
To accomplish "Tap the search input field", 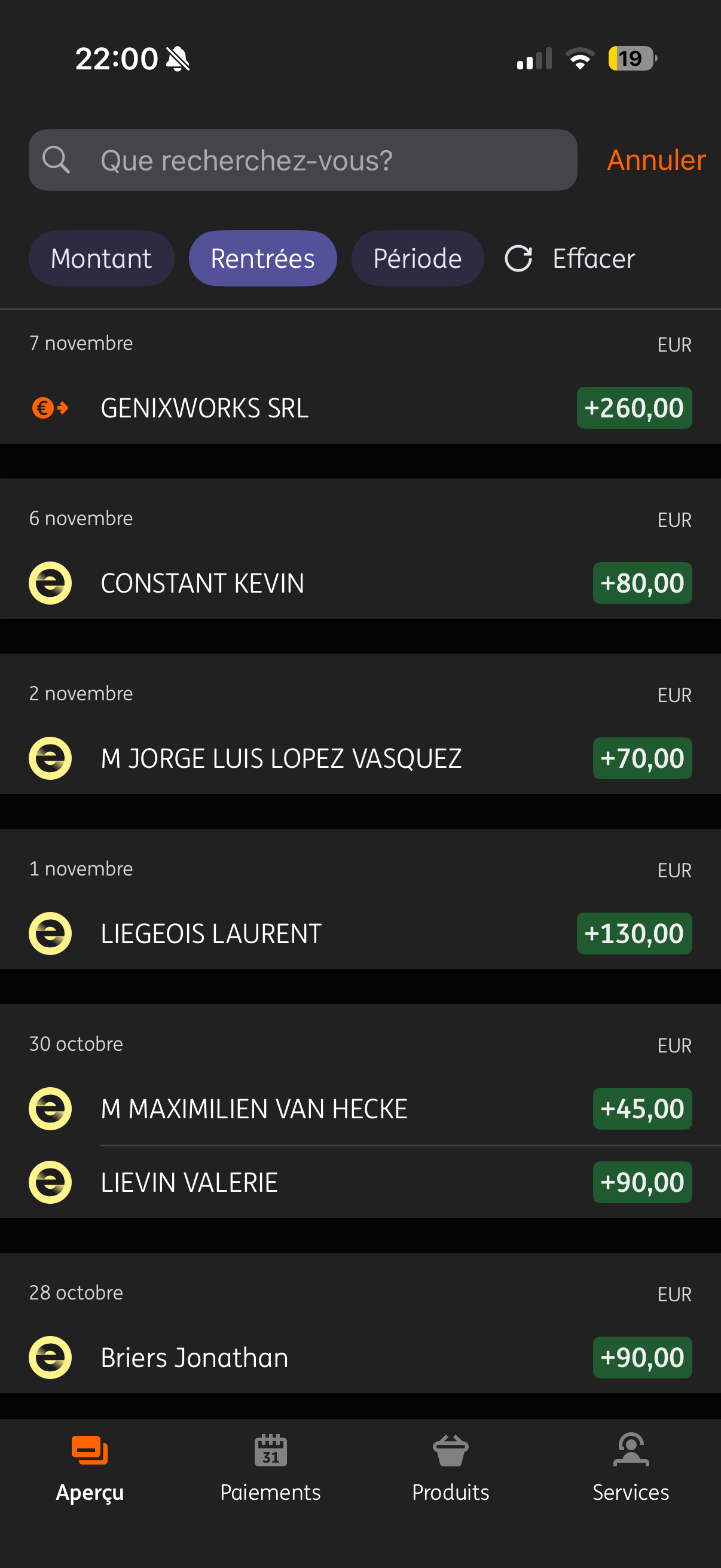I will [304, 160].
